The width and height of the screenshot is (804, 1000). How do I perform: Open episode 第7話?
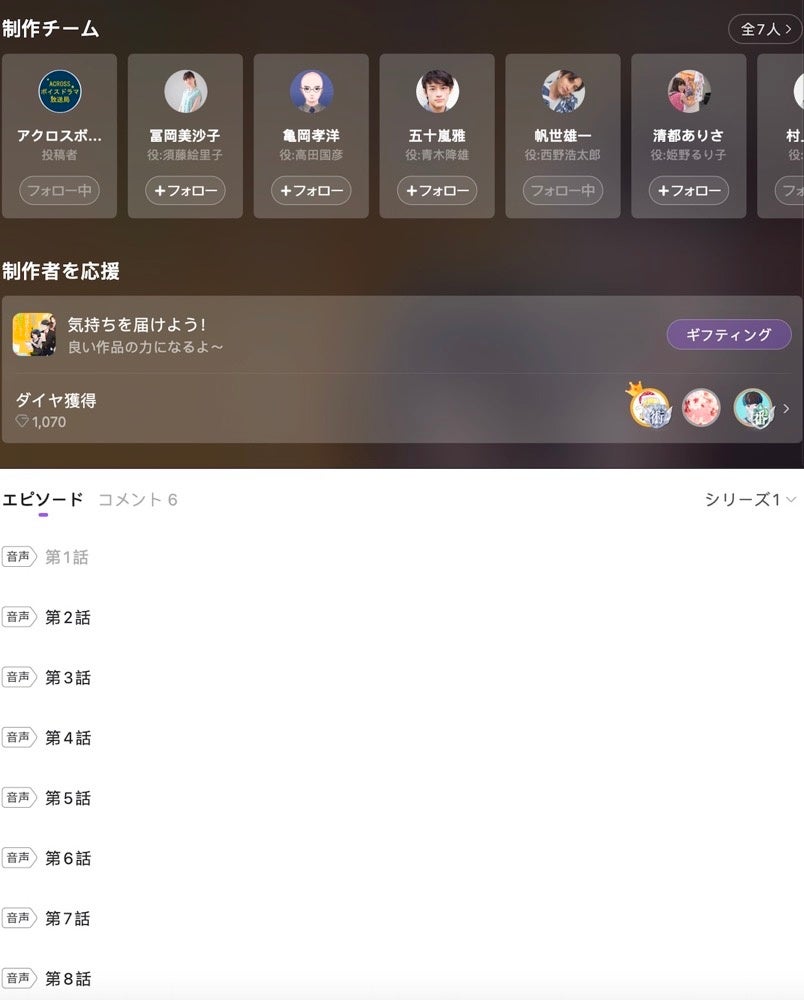(x=67, y=918)
